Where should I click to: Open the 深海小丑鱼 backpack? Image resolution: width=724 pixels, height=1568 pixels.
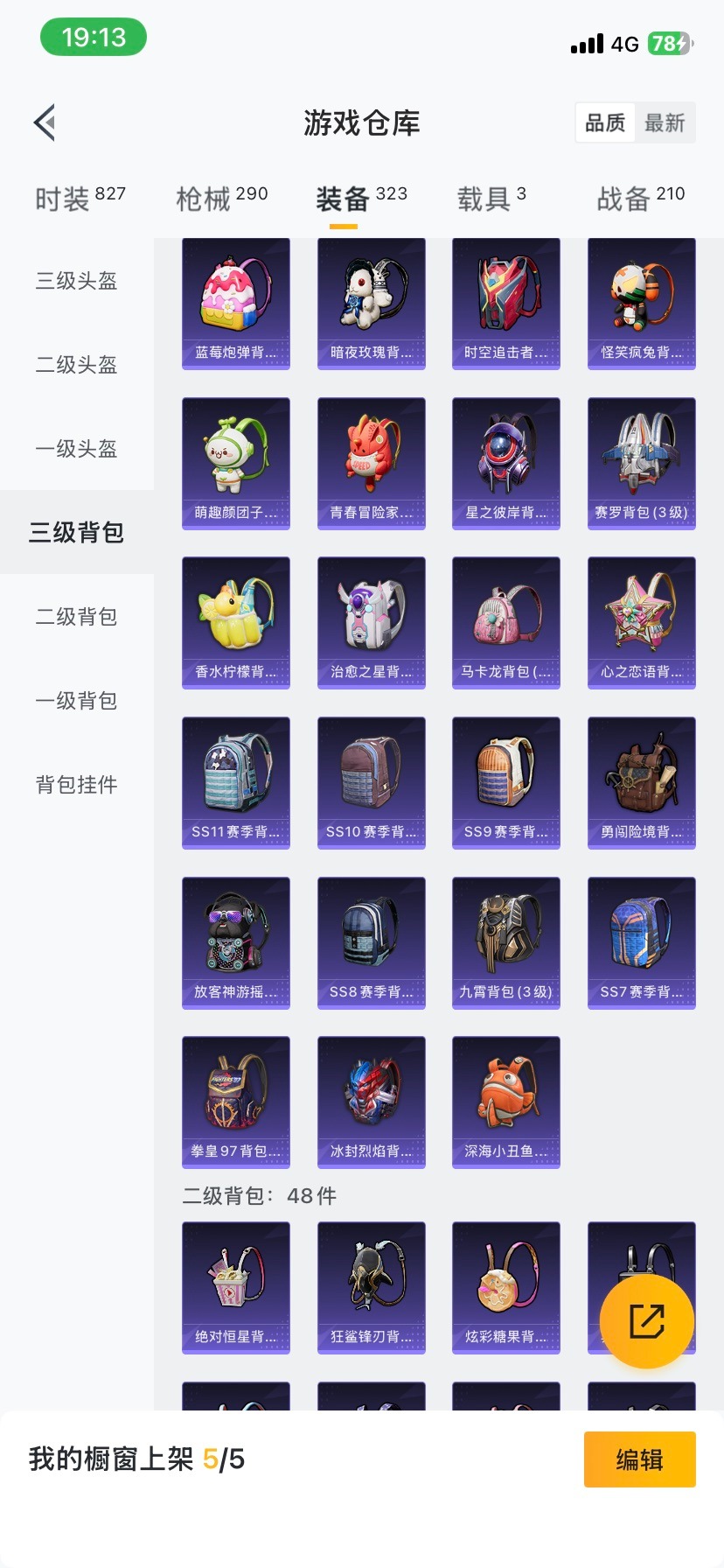(x=505, y=1101)
